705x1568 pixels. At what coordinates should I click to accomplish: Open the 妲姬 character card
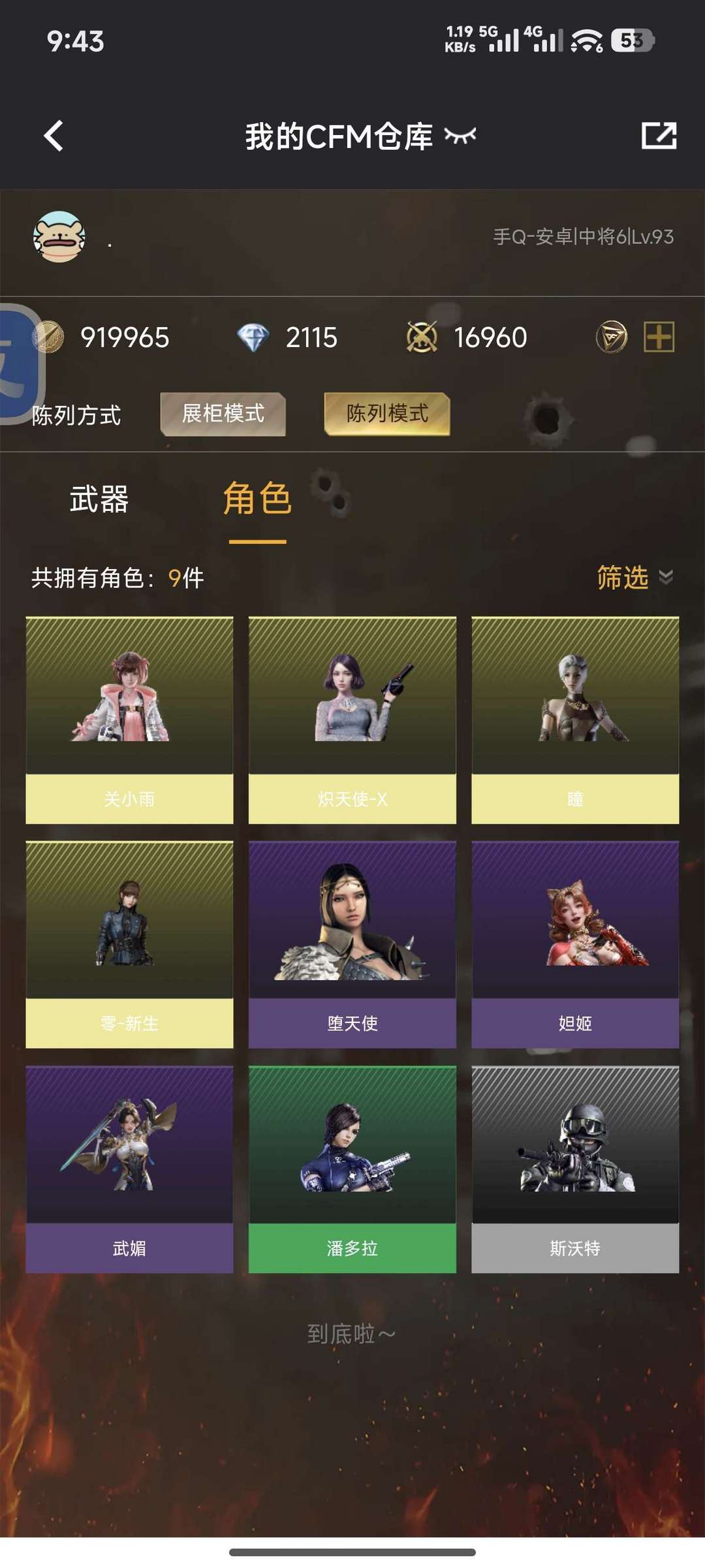pyautogui.click(x=575, y=944)
